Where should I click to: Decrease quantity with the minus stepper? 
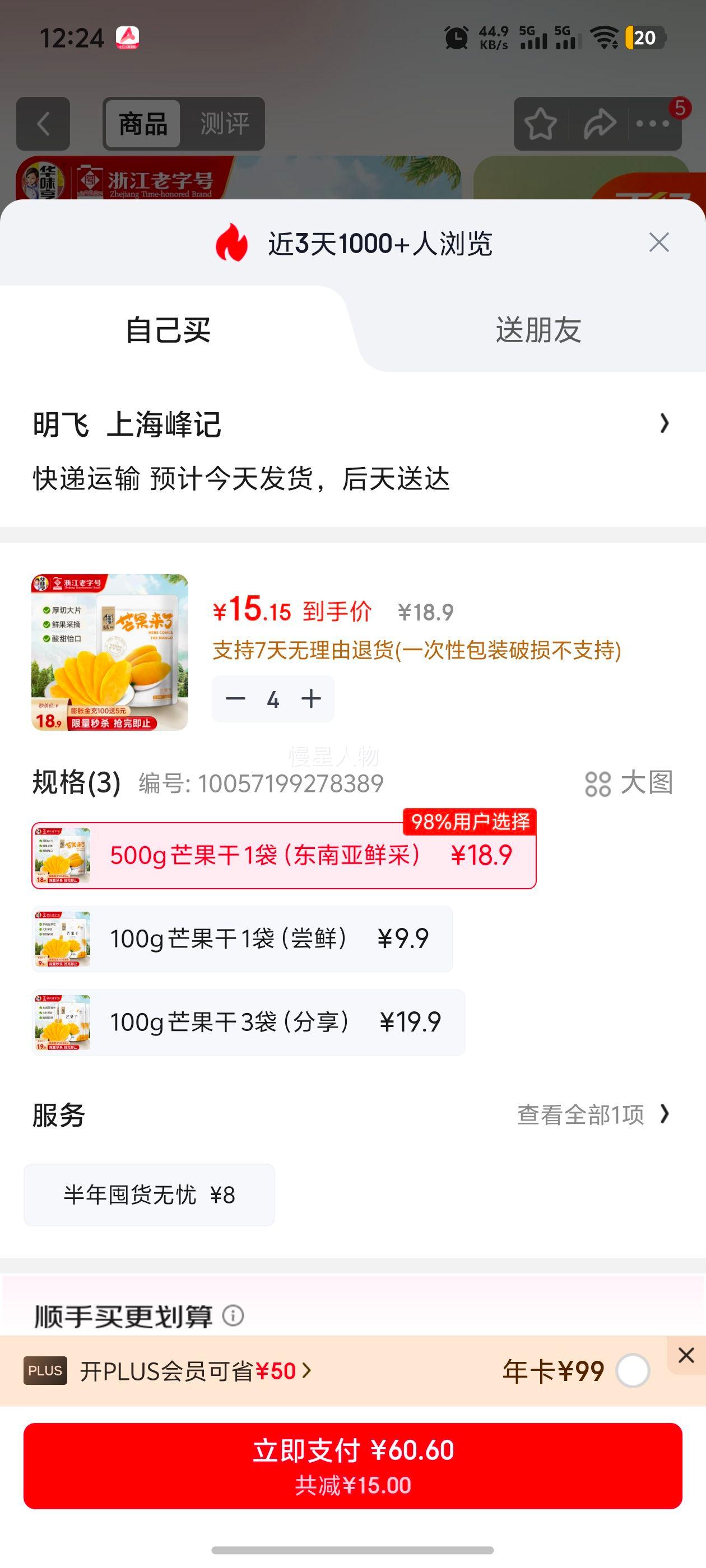pos(236,699)
